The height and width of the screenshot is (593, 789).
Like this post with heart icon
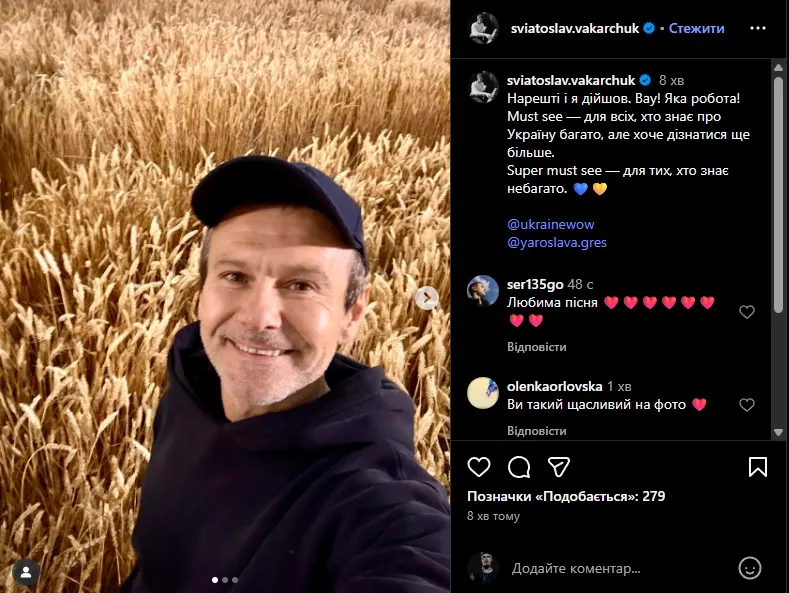coord(479,467)
